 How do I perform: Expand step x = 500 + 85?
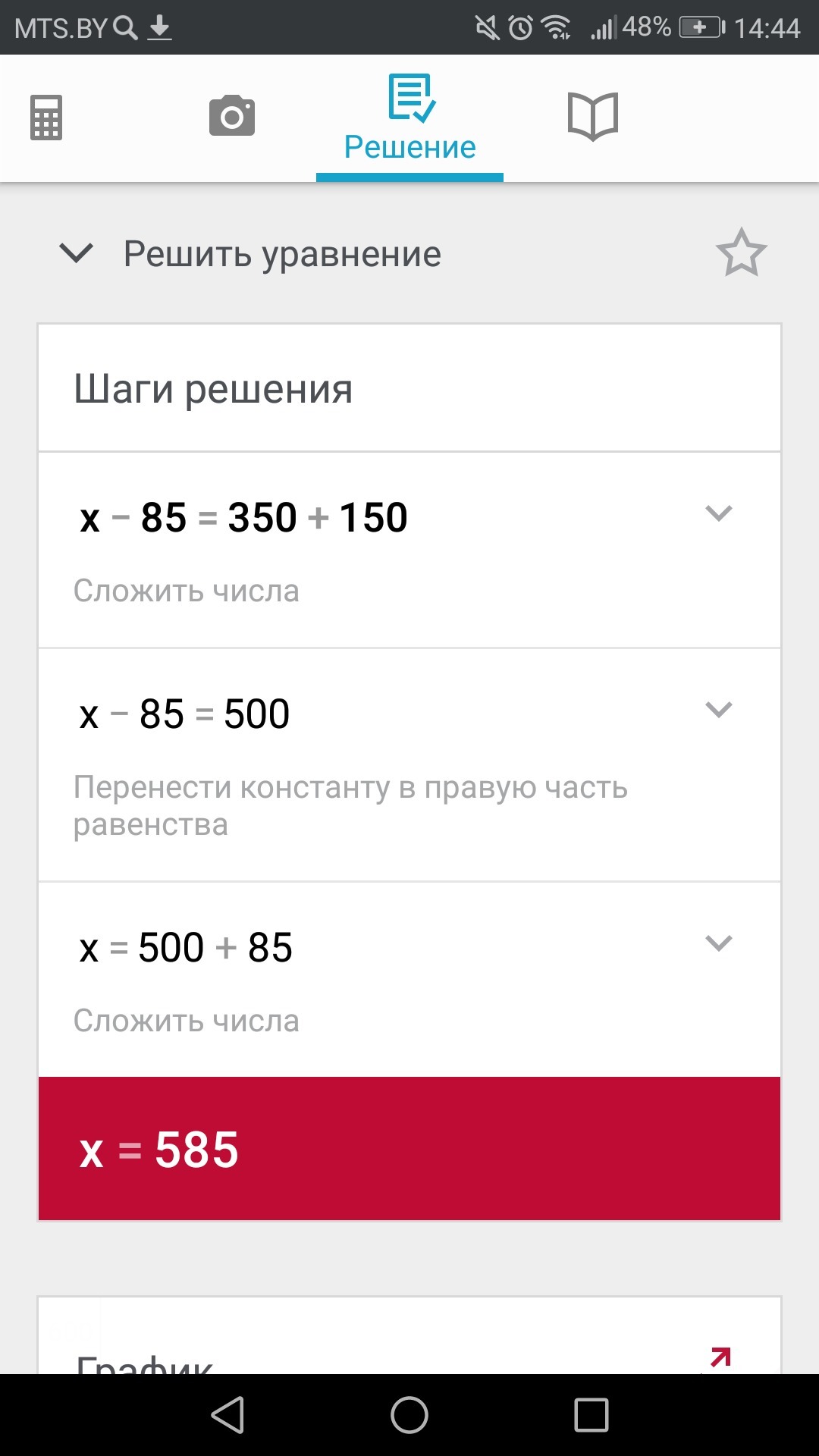pyautogui.click(x=718, y=943)
